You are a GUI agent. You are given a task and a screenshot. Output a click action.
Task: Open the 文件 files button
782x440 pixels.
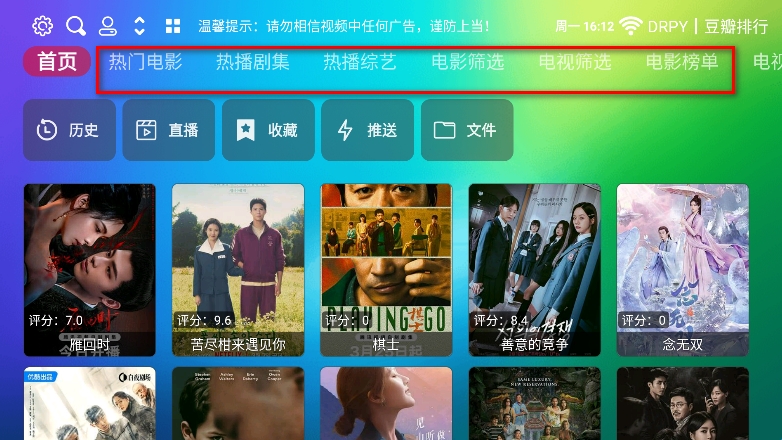click(x=466, y=130)
